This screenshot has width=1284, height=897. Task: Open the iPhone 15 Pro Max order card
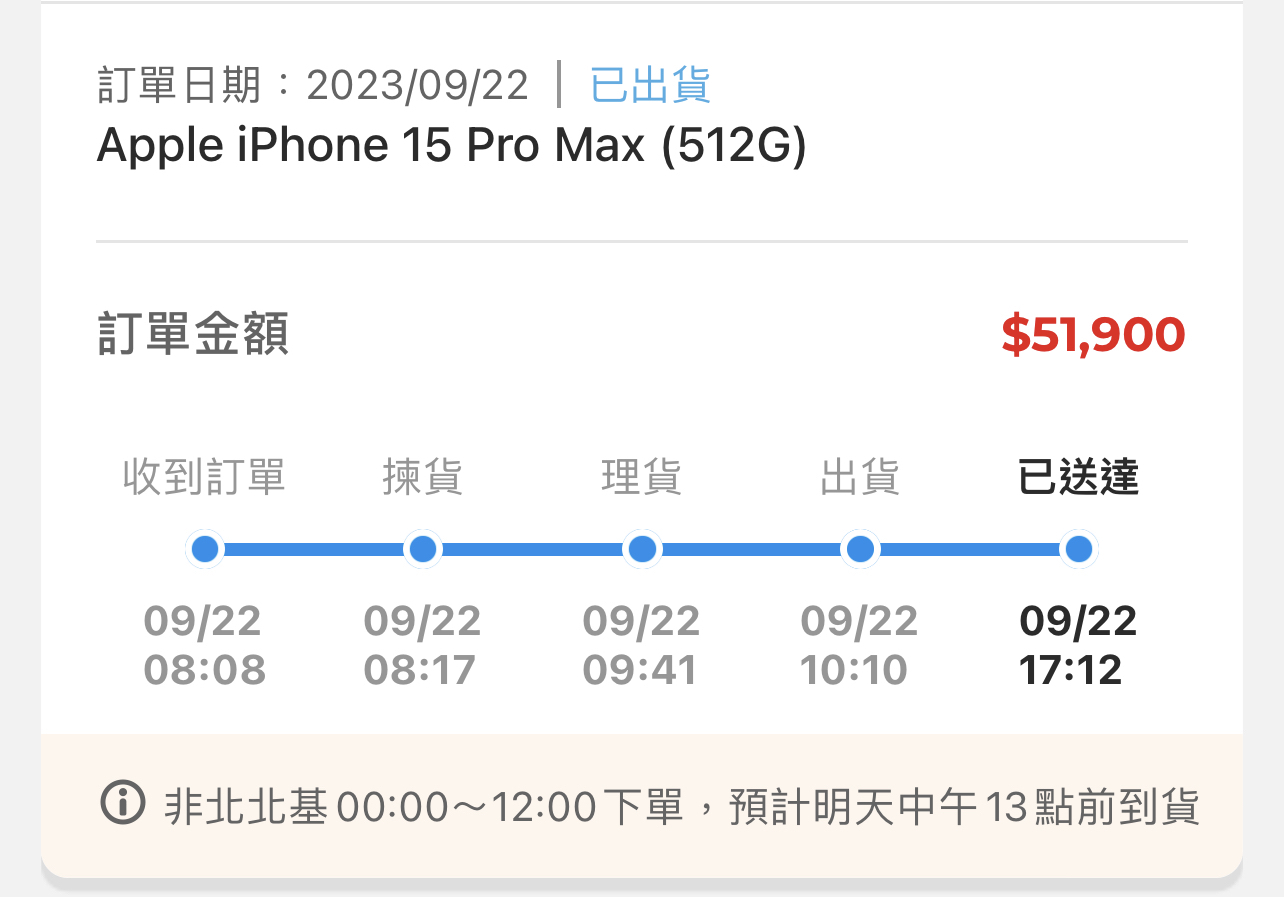point(451,147)
